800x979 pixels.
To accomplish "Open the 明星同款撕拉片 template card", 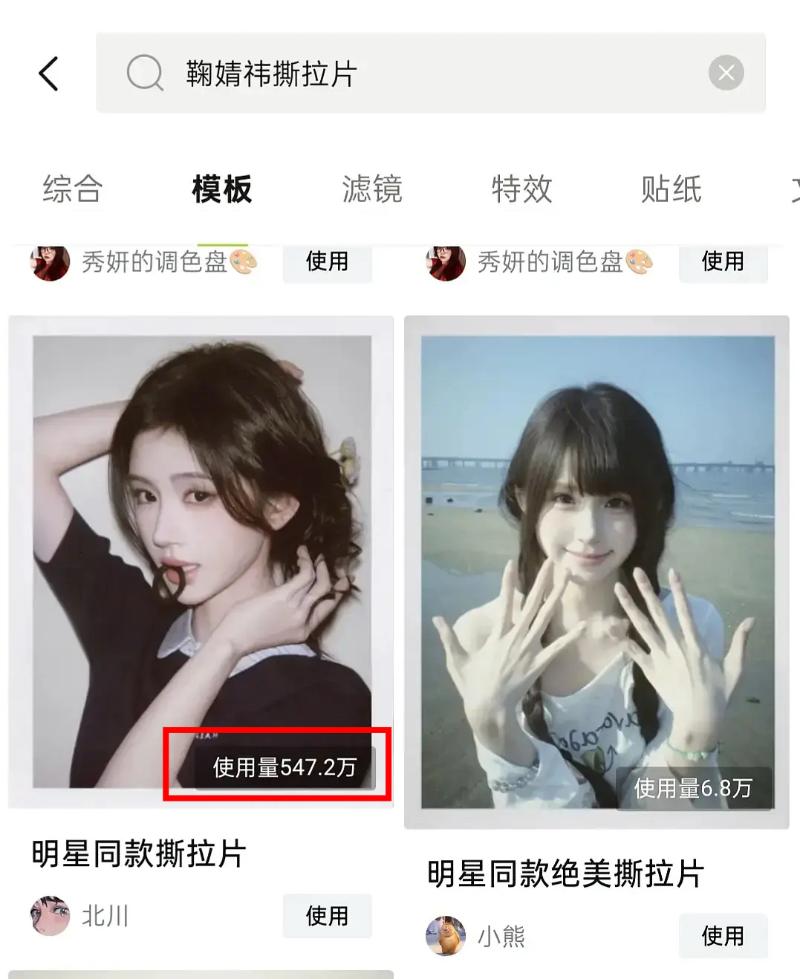I will tap(200, 560).
